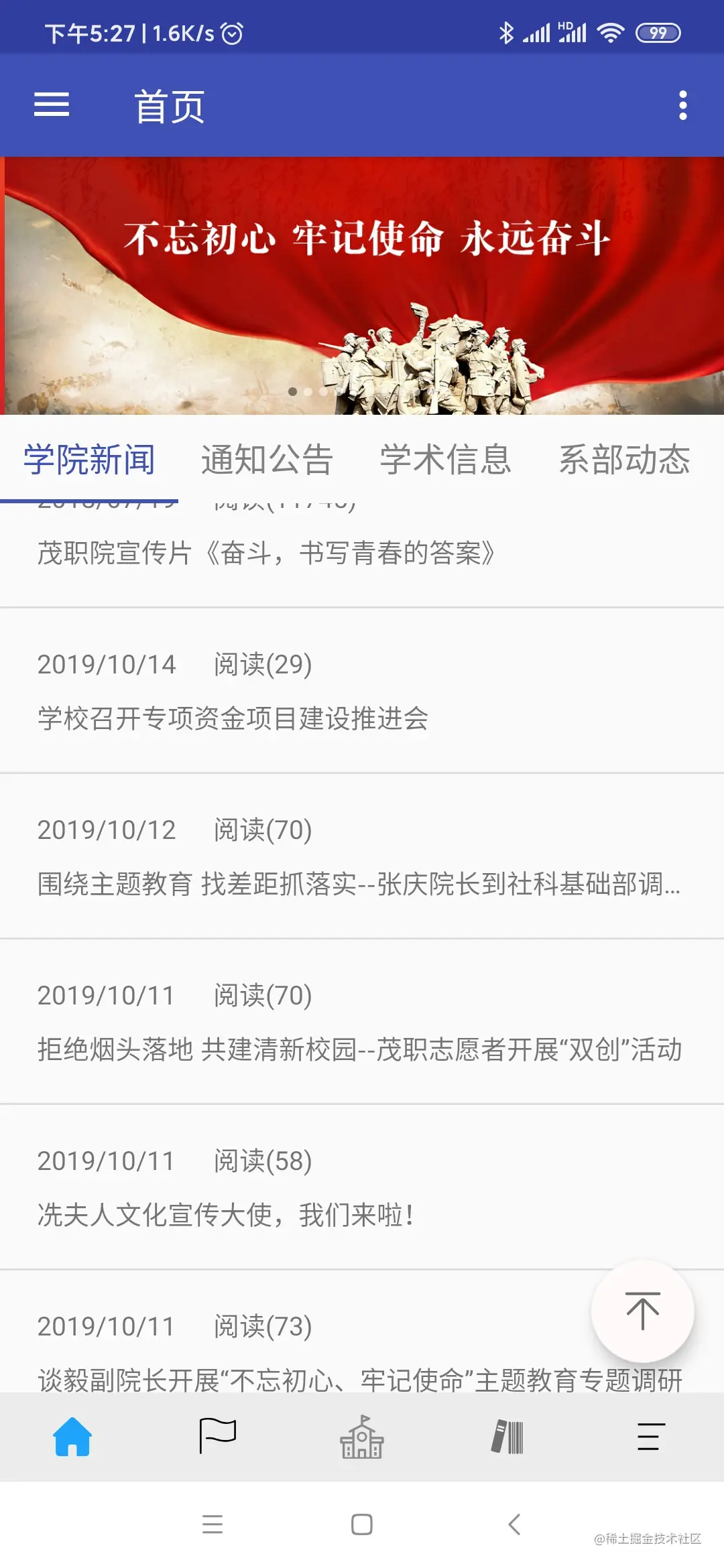View article 冼夫人文化宣传大使，我们来啦!

click(x=225, y=1214)
